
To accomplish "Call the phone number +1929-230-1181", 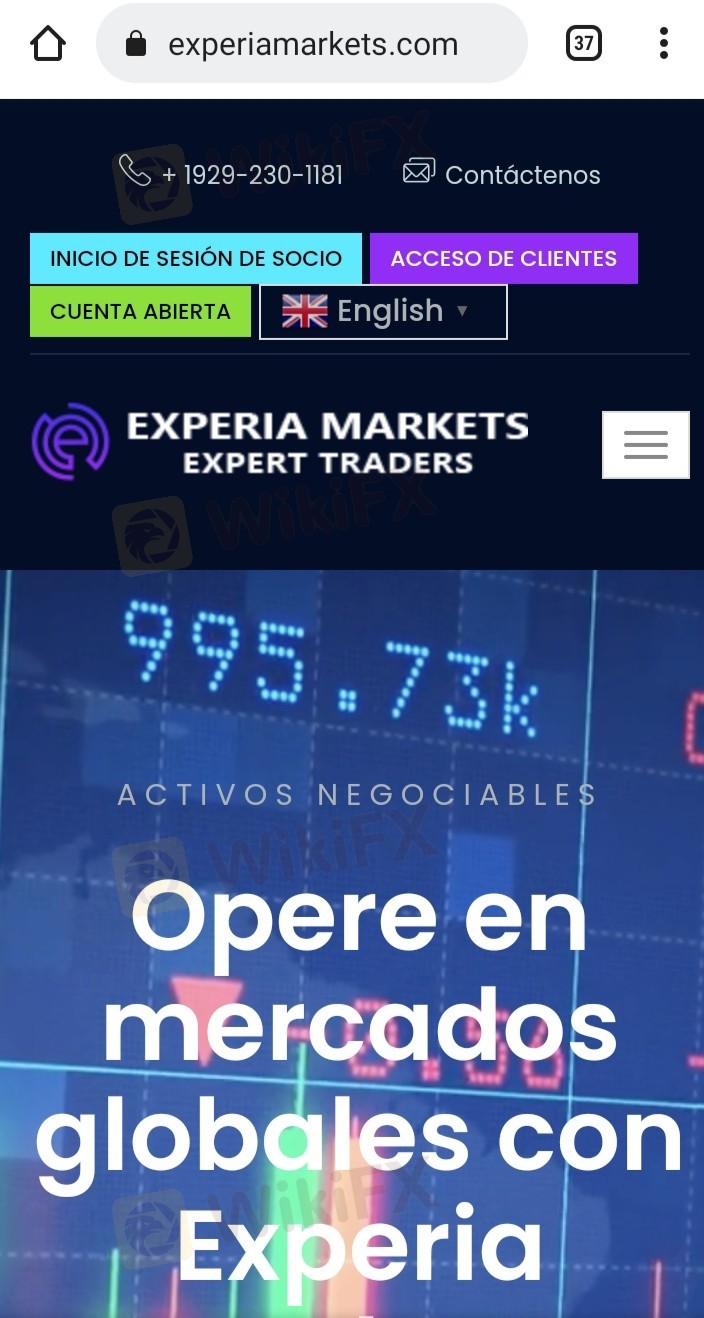I will tap(232, 175).
